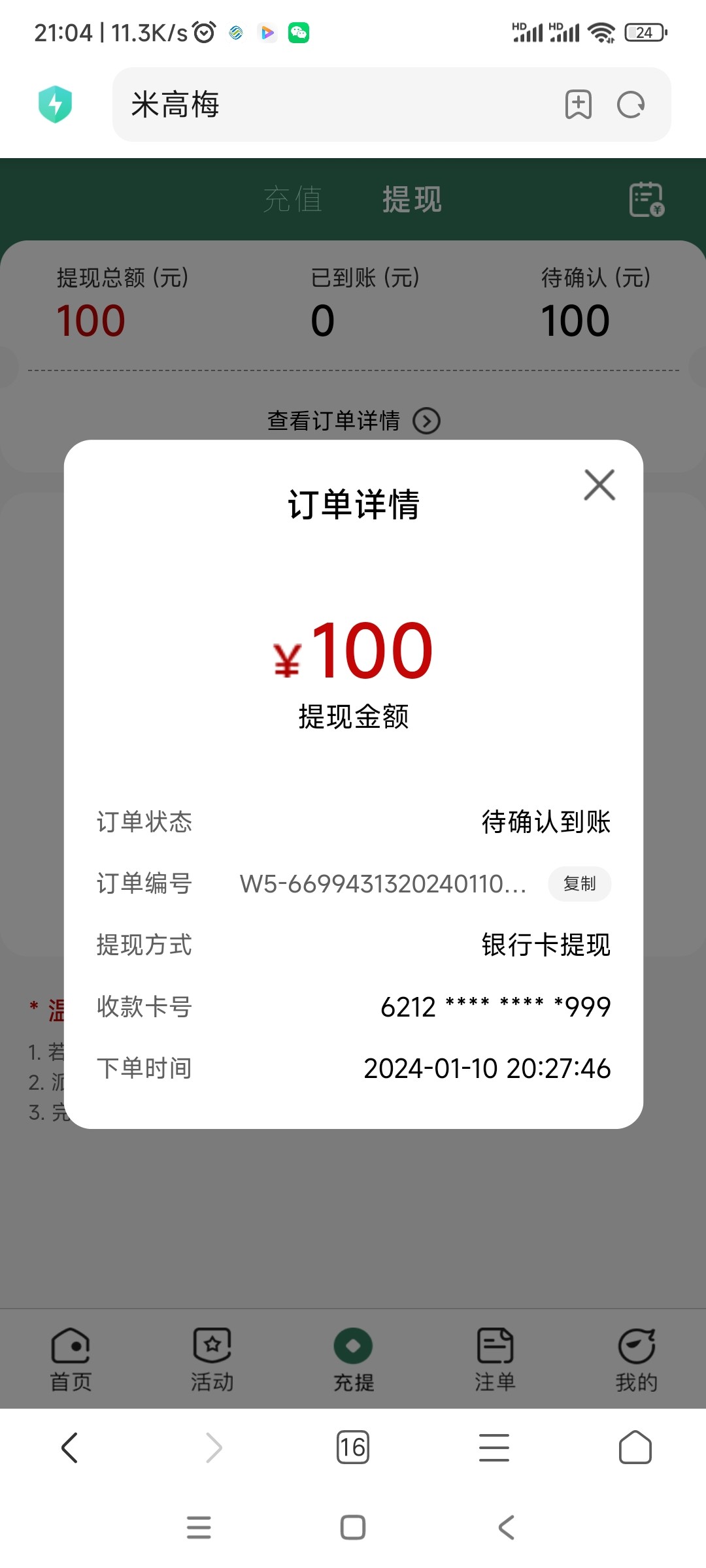The width and height of the screenshot is (706, 1568).
Task: Open the browser security shield
Action: [56, 105]
